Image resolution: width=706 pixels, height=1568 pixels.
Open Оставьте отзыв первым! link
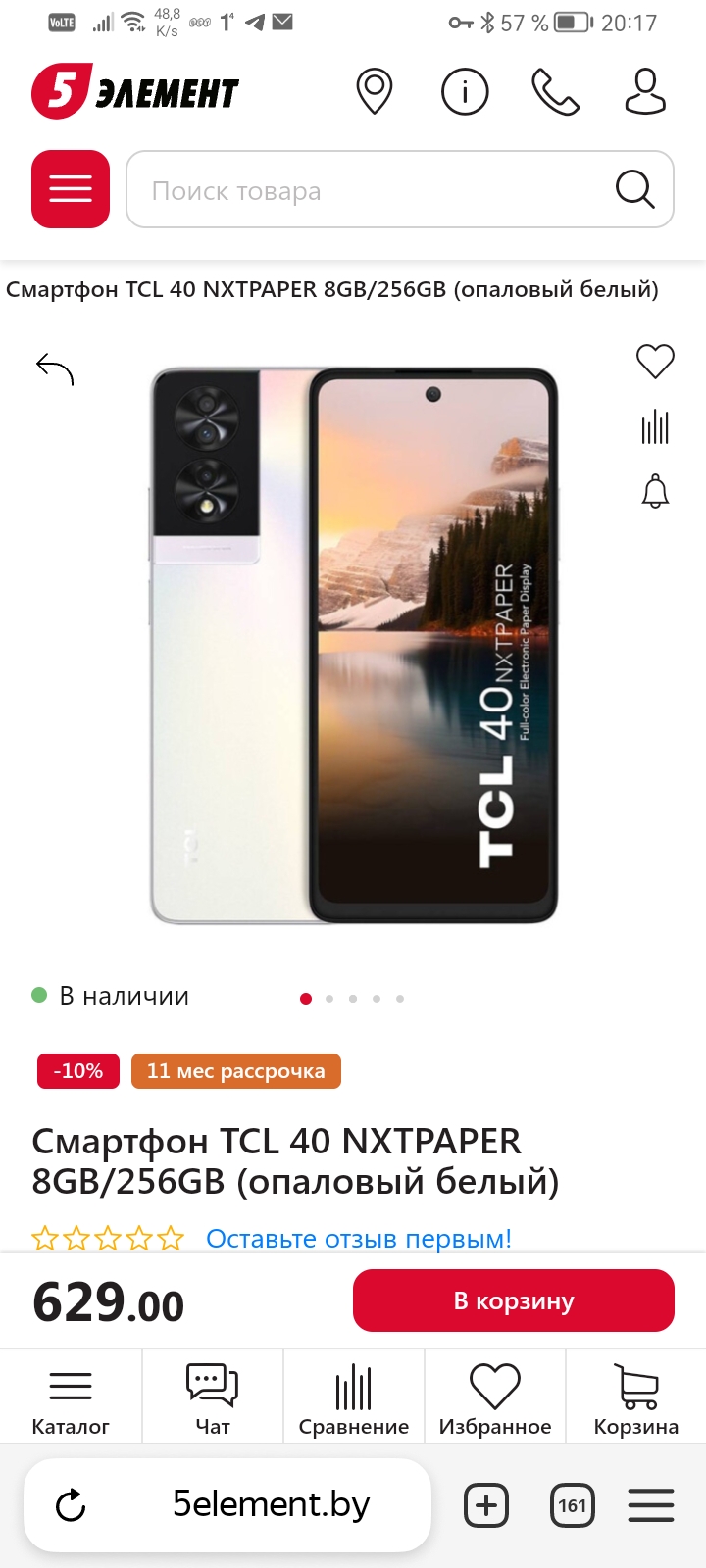(x=359, y=1239)
